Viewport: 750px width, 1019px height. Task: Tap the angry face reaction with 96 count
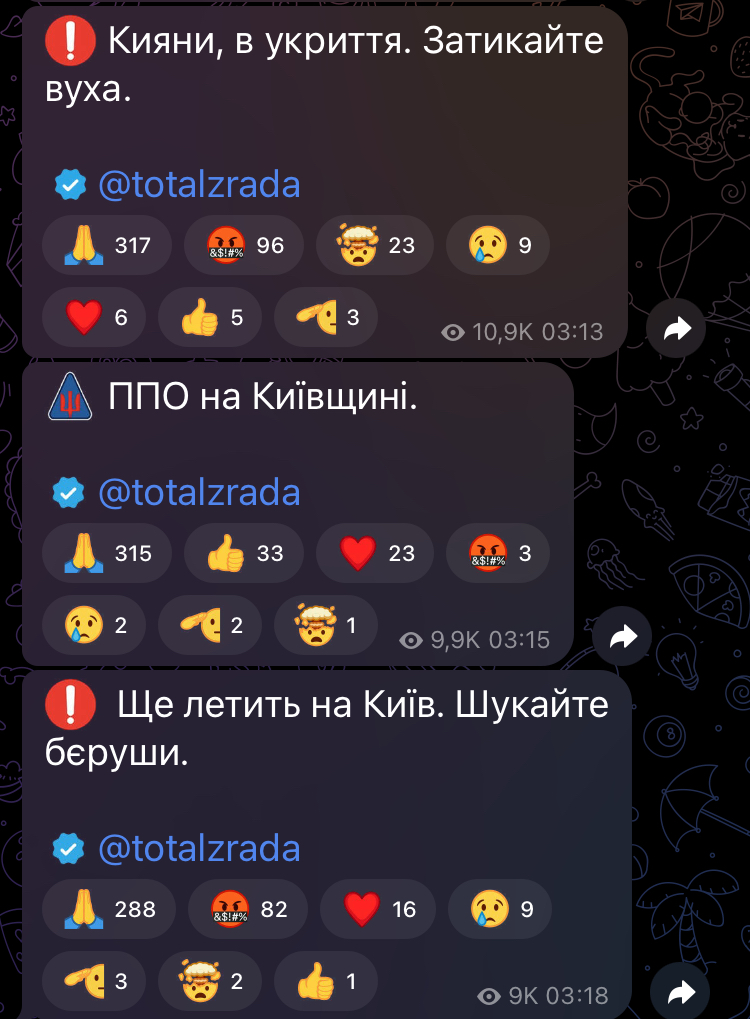click(x=245, y=245)
